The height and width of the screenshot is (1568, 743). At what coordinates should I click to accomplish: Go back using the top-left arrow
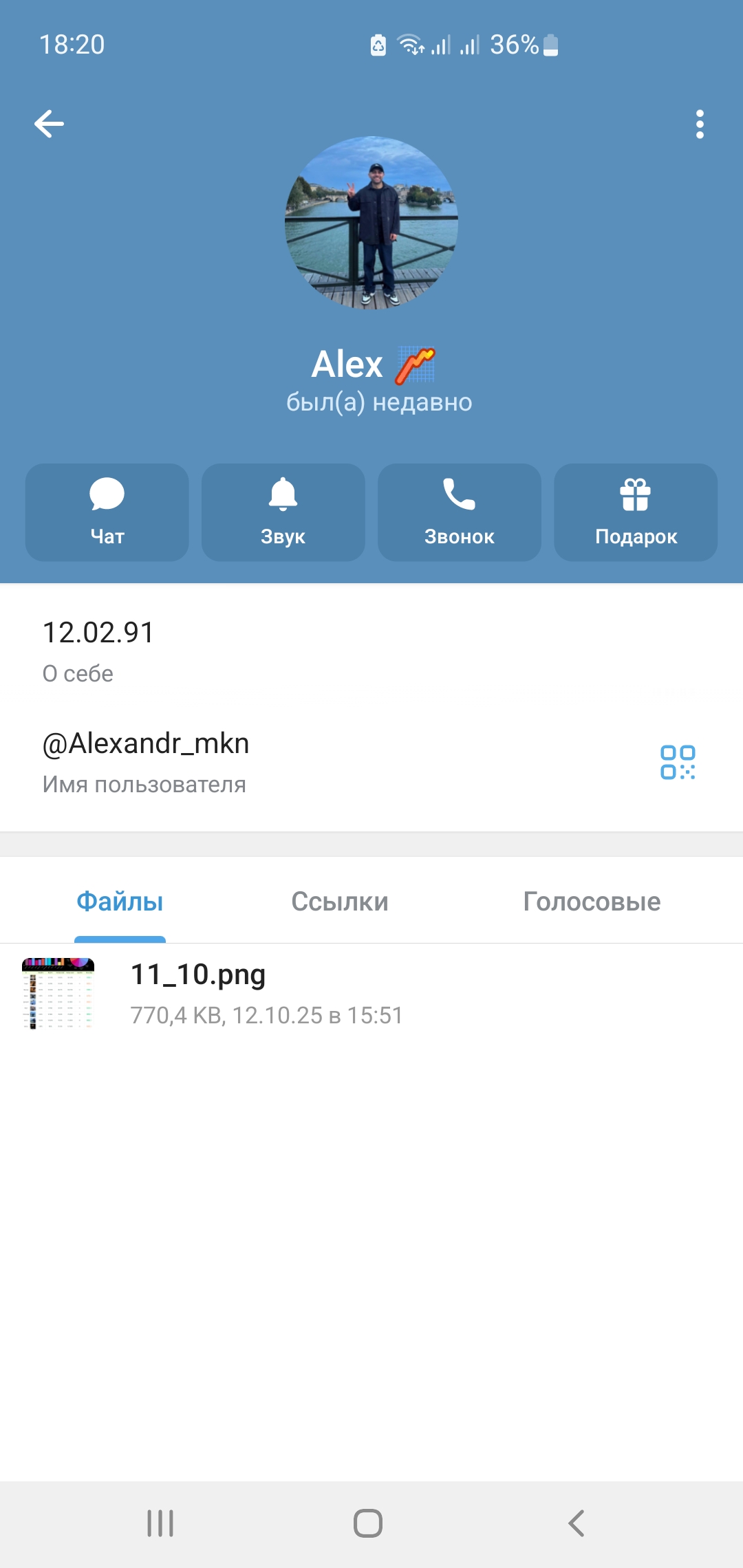(49, 124)
